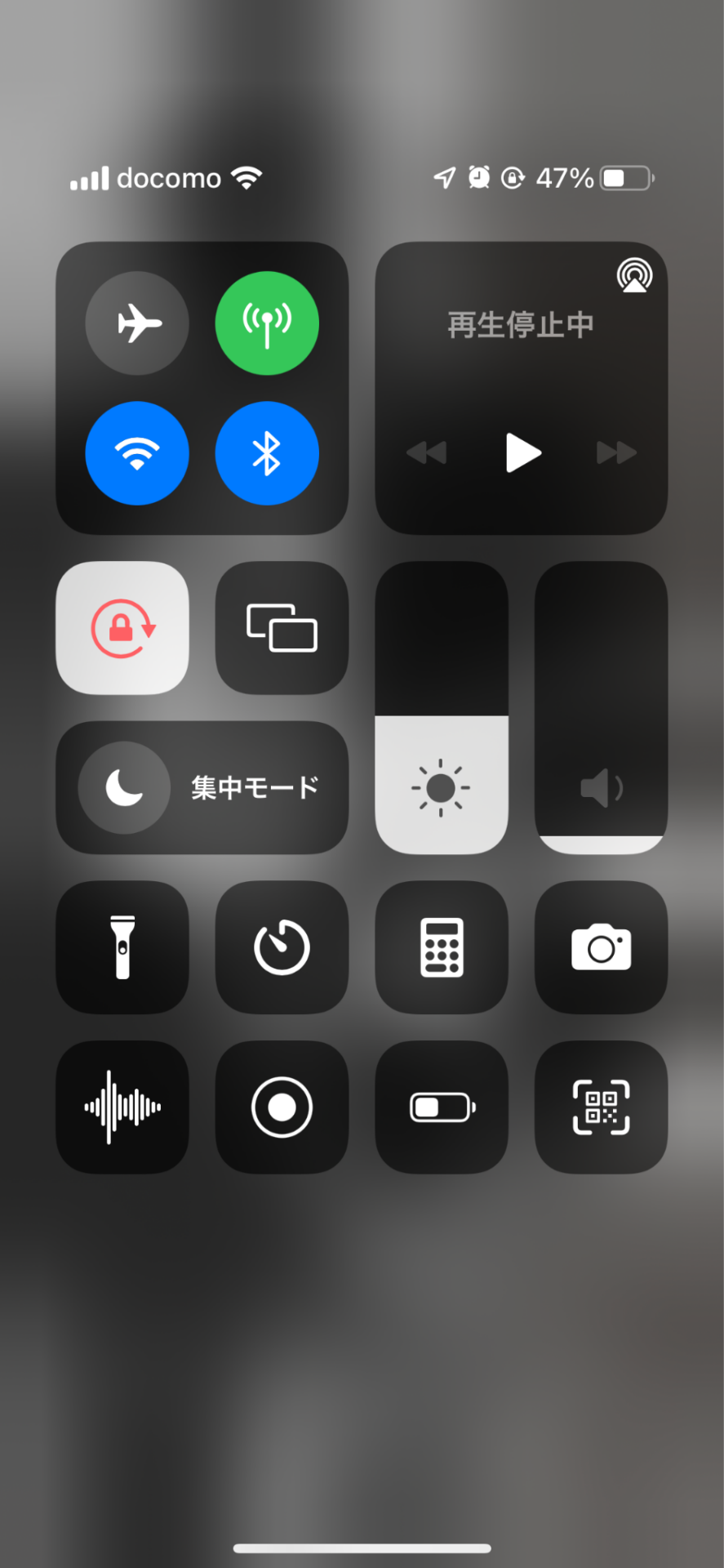Start screen recording
This screenshot has width=724, height=1568.
pos(282,1107)
